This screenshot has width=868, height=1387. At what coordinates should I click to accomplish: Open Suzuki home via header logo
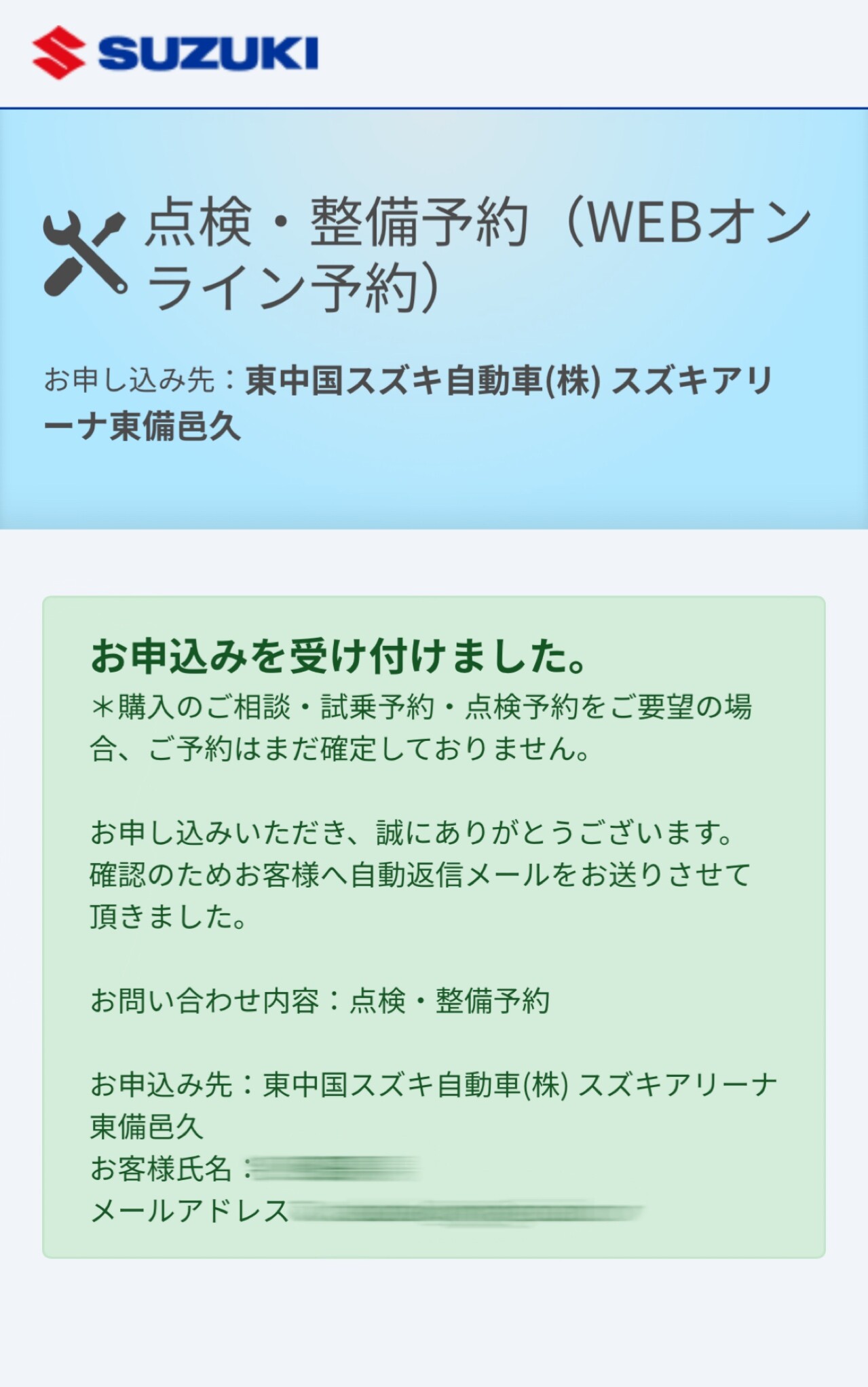[175, 53]
